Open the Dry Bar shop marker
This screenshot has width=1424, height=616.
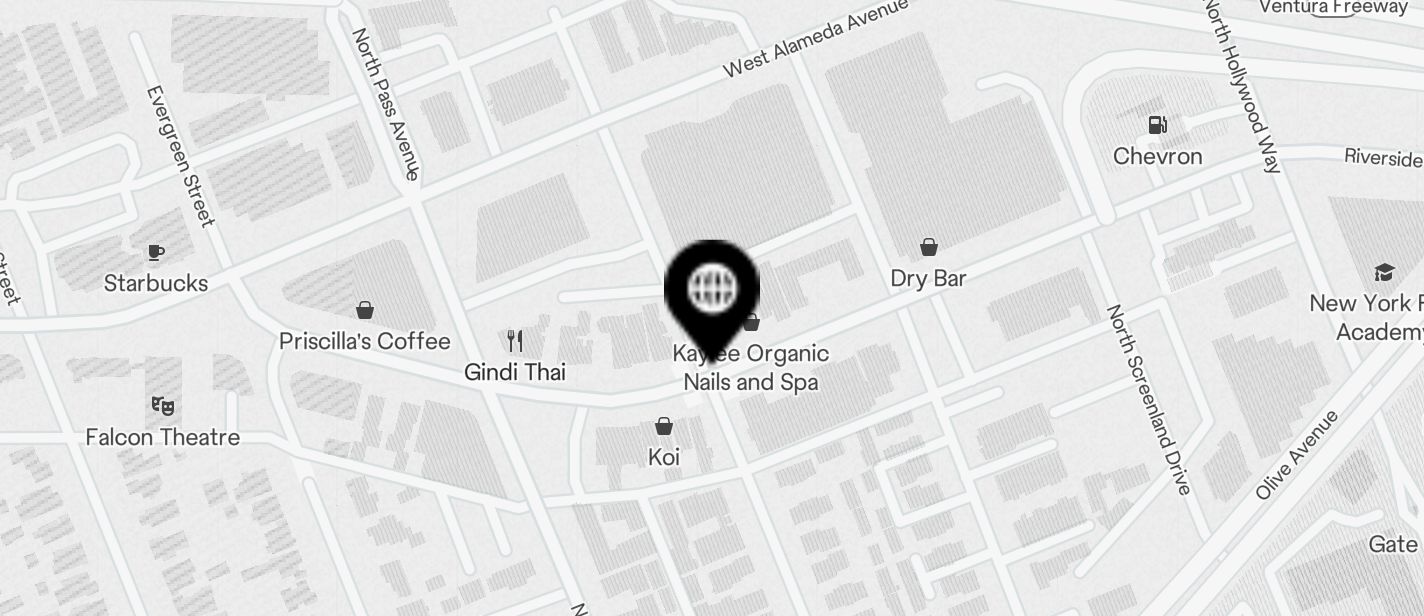point(929,247)
